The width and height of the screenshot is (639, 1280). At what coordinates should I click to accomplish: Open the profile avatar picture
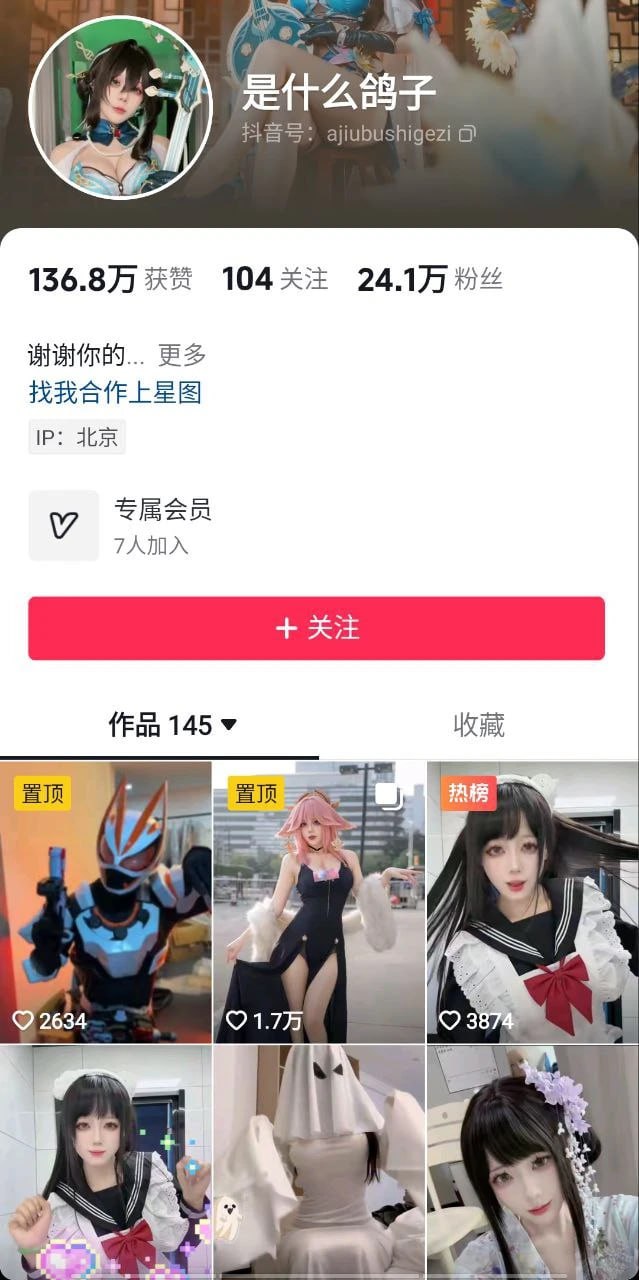pos(120,108)
